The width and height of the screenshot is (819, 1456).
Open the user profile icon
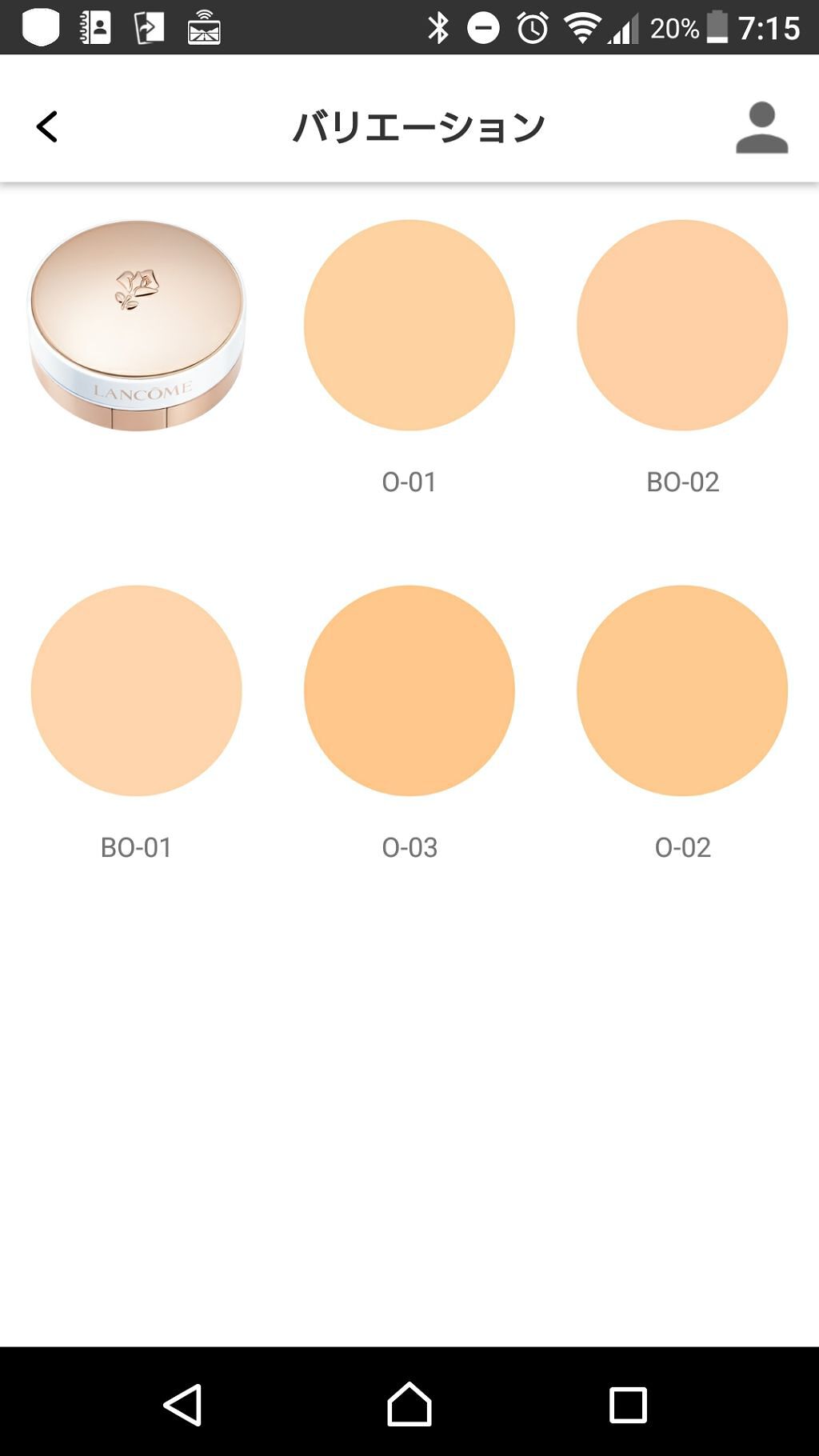coord(761,126)
